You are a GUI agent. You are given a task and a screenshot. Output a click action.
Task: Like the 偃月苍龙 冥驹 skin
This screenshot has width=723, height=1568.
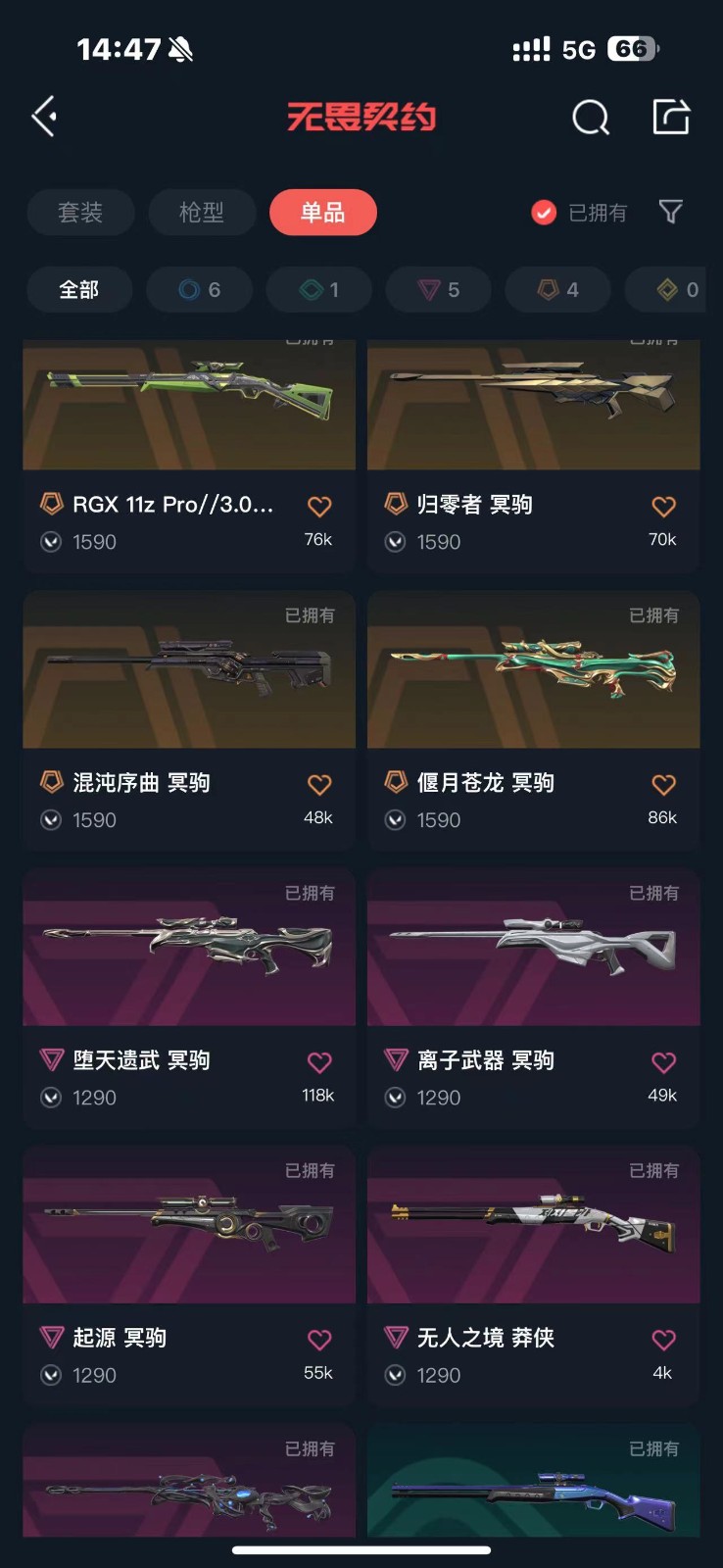(663, 785)
